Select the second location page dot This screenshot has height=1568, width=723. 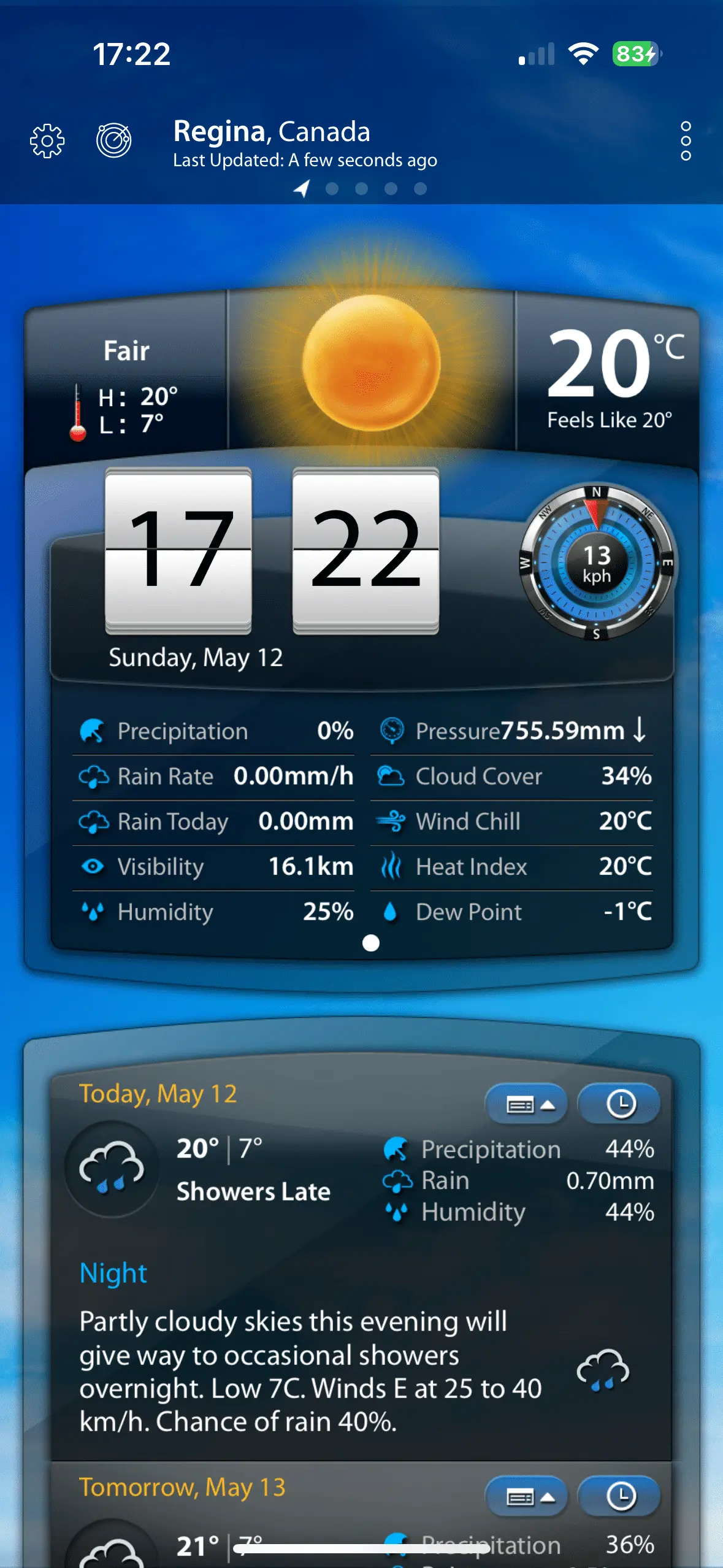click(332, 189)
